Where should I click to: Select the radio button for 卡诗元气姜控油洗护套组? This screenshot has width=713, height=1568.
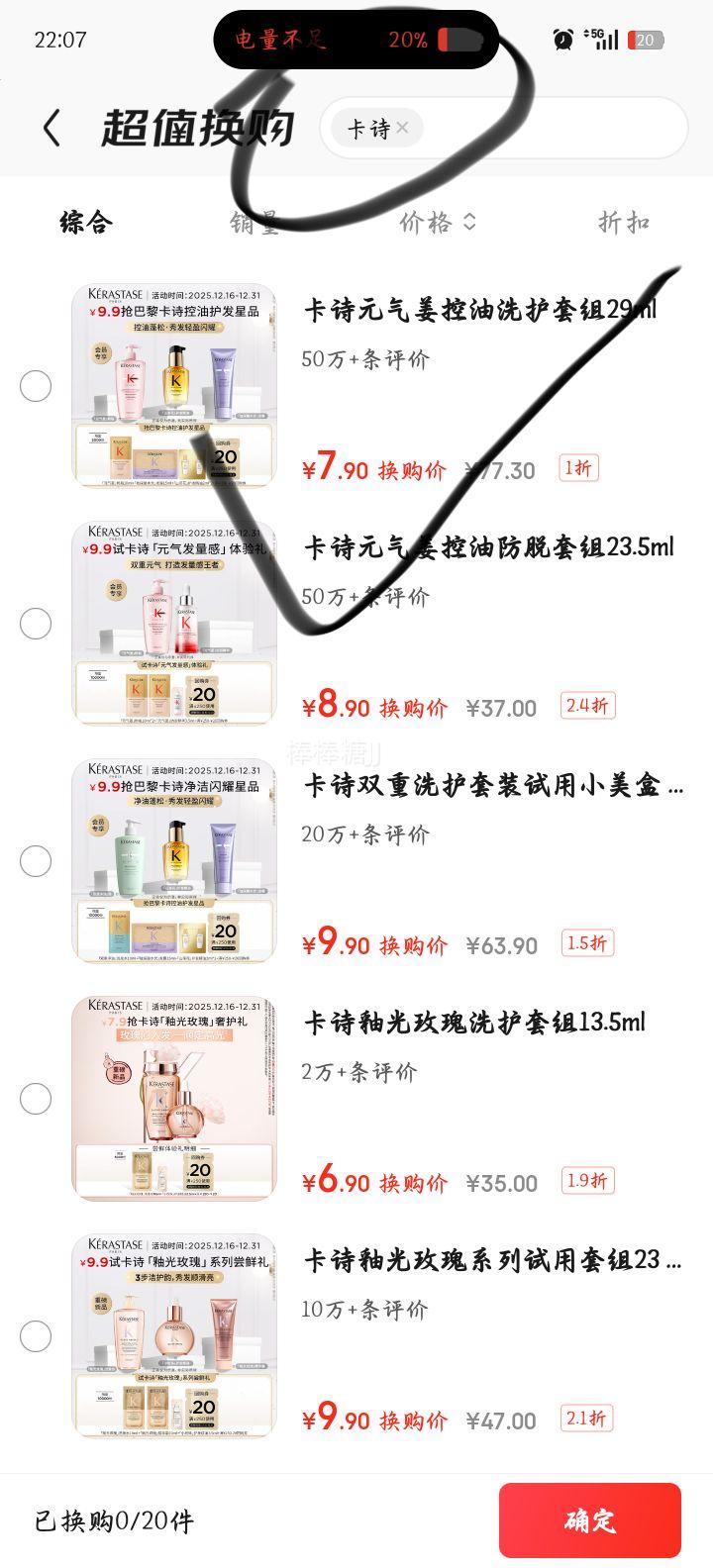[x=36, y=385]
